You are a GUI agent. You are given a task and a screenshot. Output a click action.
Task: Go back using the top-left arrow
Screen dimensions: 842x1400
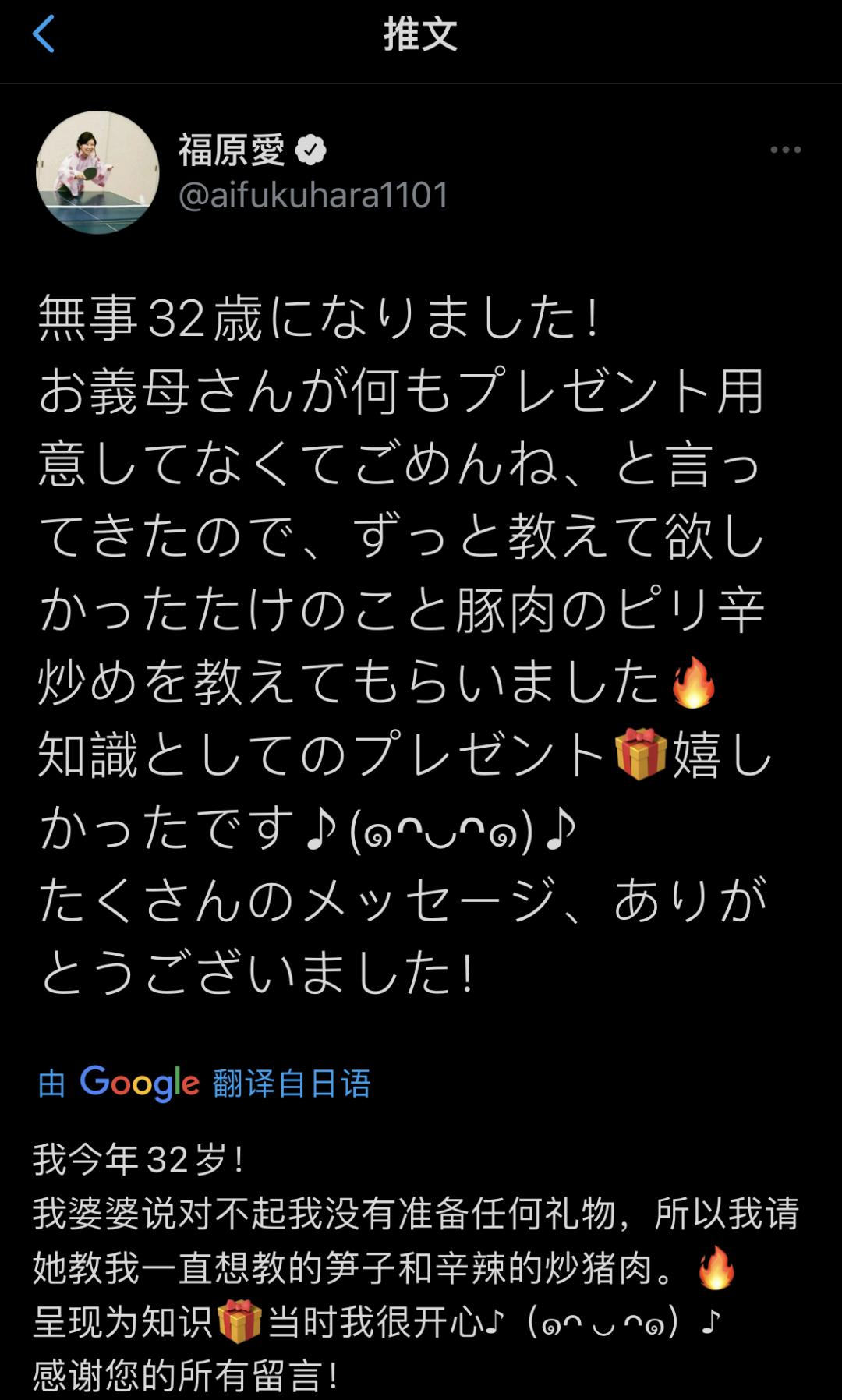44,34
